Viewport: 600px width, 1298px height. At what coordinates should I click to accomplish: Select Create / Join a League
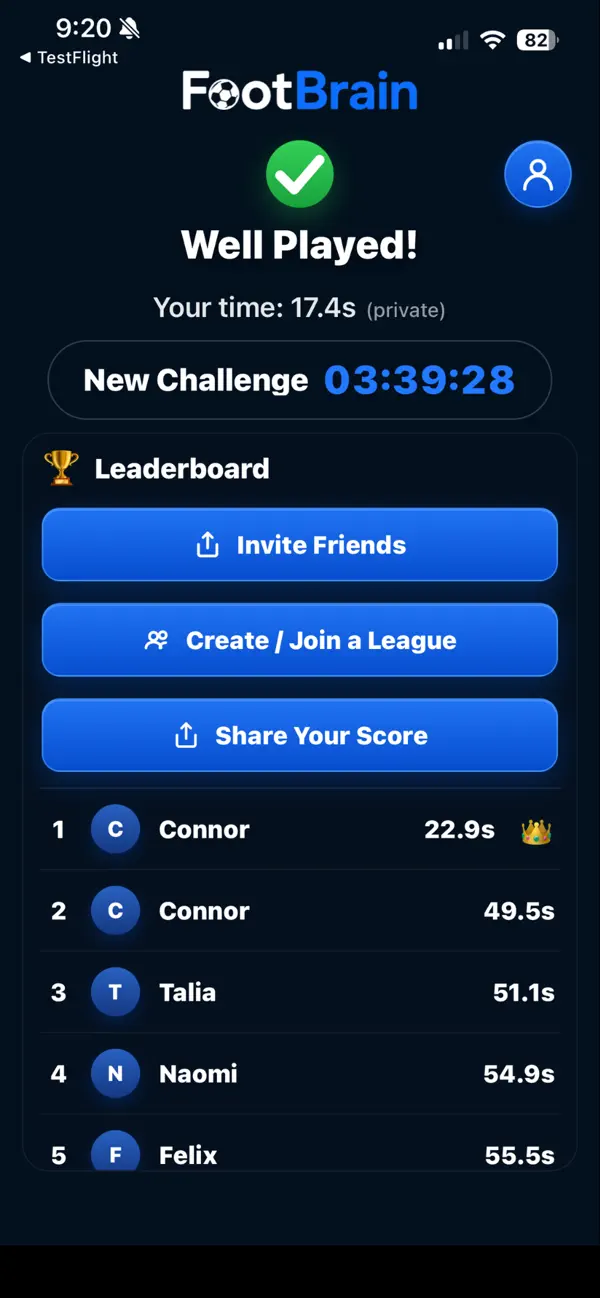[300, 640]
